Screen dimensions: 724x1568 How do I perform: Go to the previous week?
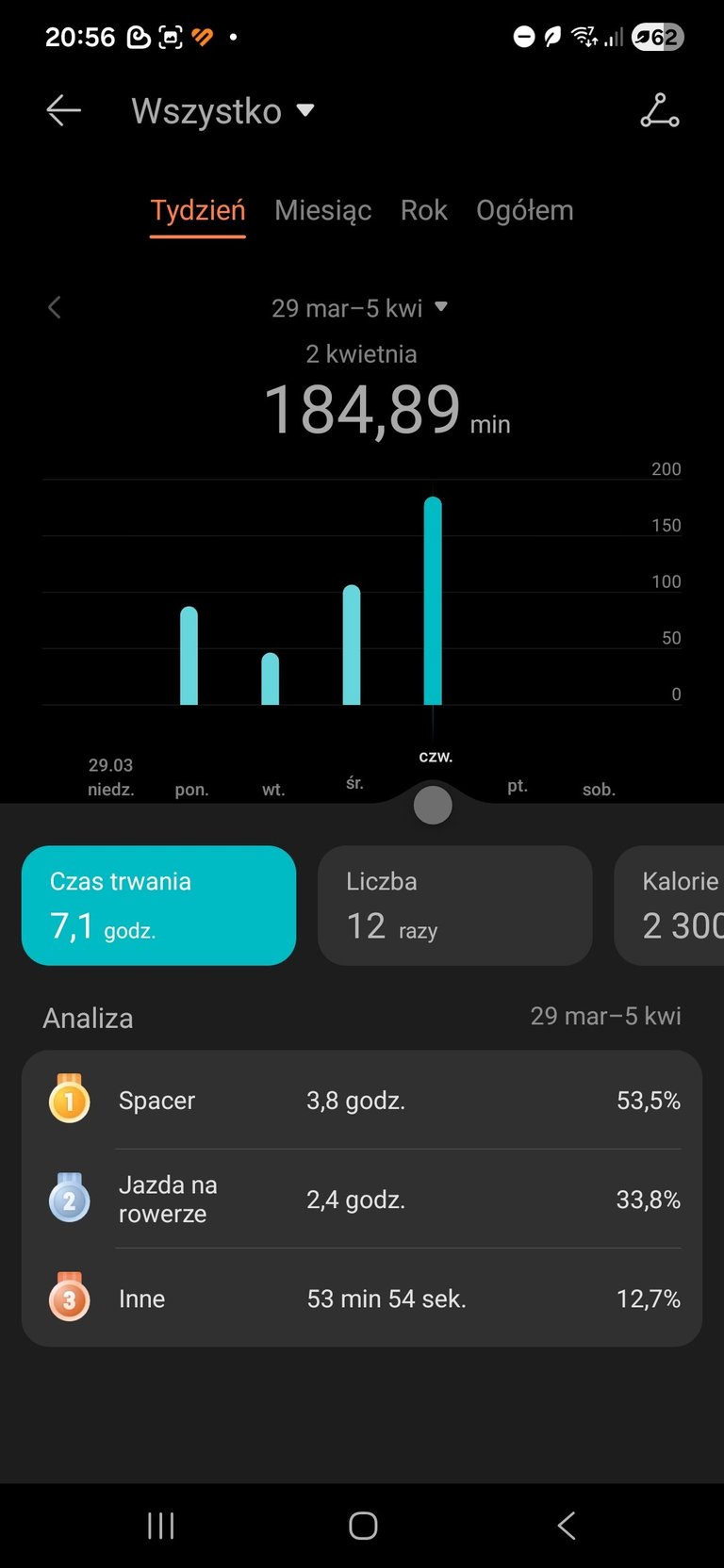(x=55, y=308)
